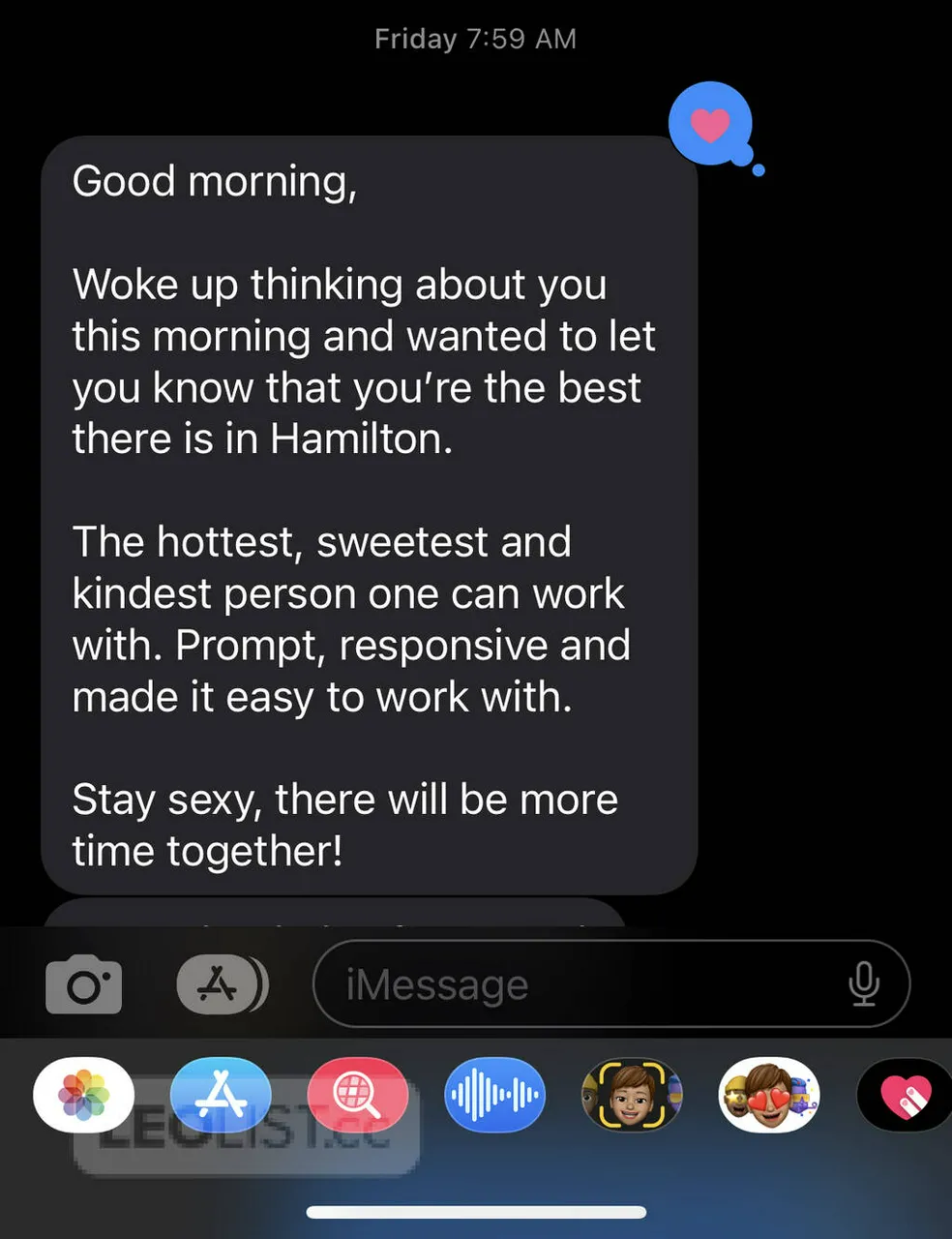Tap the iMessage text input field
The width and height of the screenshot is (952, 1239).
tap(580, 983)
